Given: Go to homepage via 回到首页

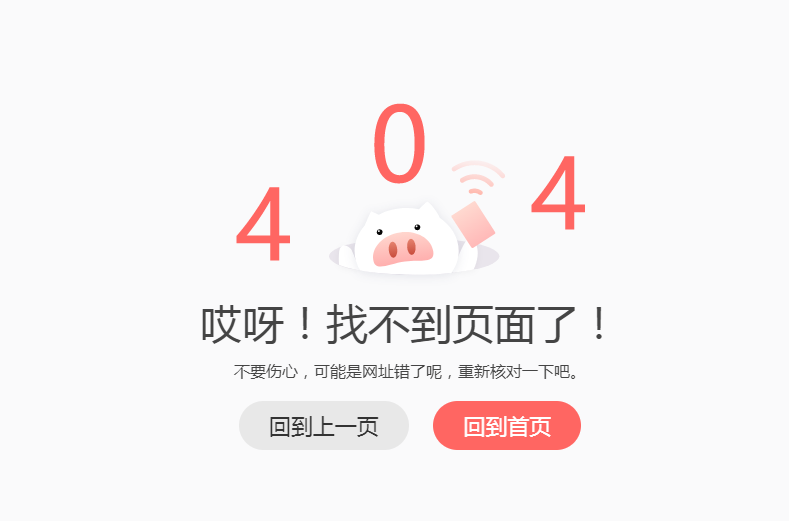Looking at the screenshot, I should point(506,426).
